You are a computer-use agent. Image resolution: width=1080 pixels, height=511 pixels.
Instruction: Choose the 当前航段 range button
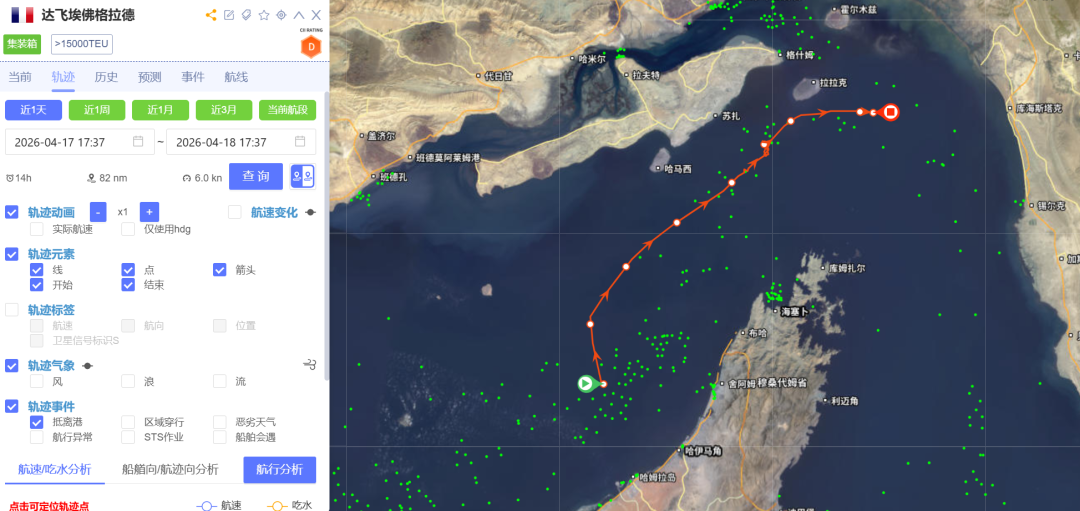point(287,110)
